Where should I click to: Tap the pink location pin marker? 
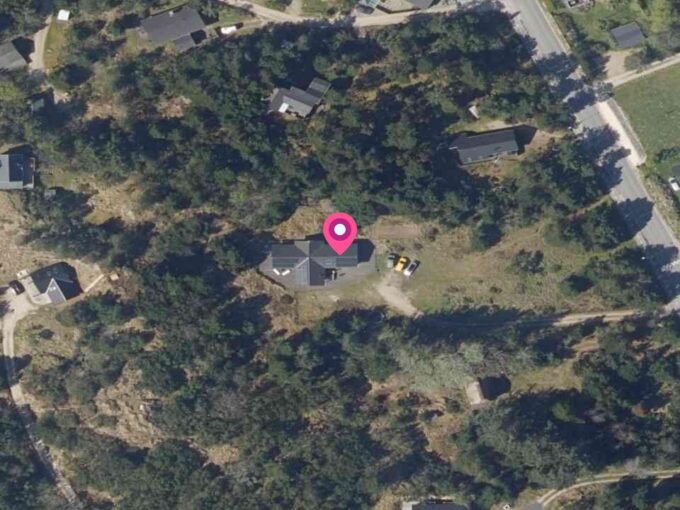point(340,232)
